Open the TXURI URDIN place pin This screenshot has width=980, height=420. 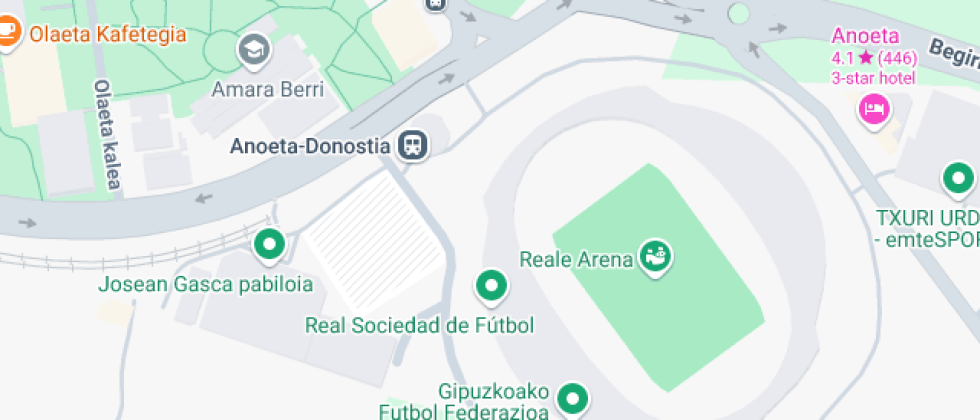tap(958, 180)
